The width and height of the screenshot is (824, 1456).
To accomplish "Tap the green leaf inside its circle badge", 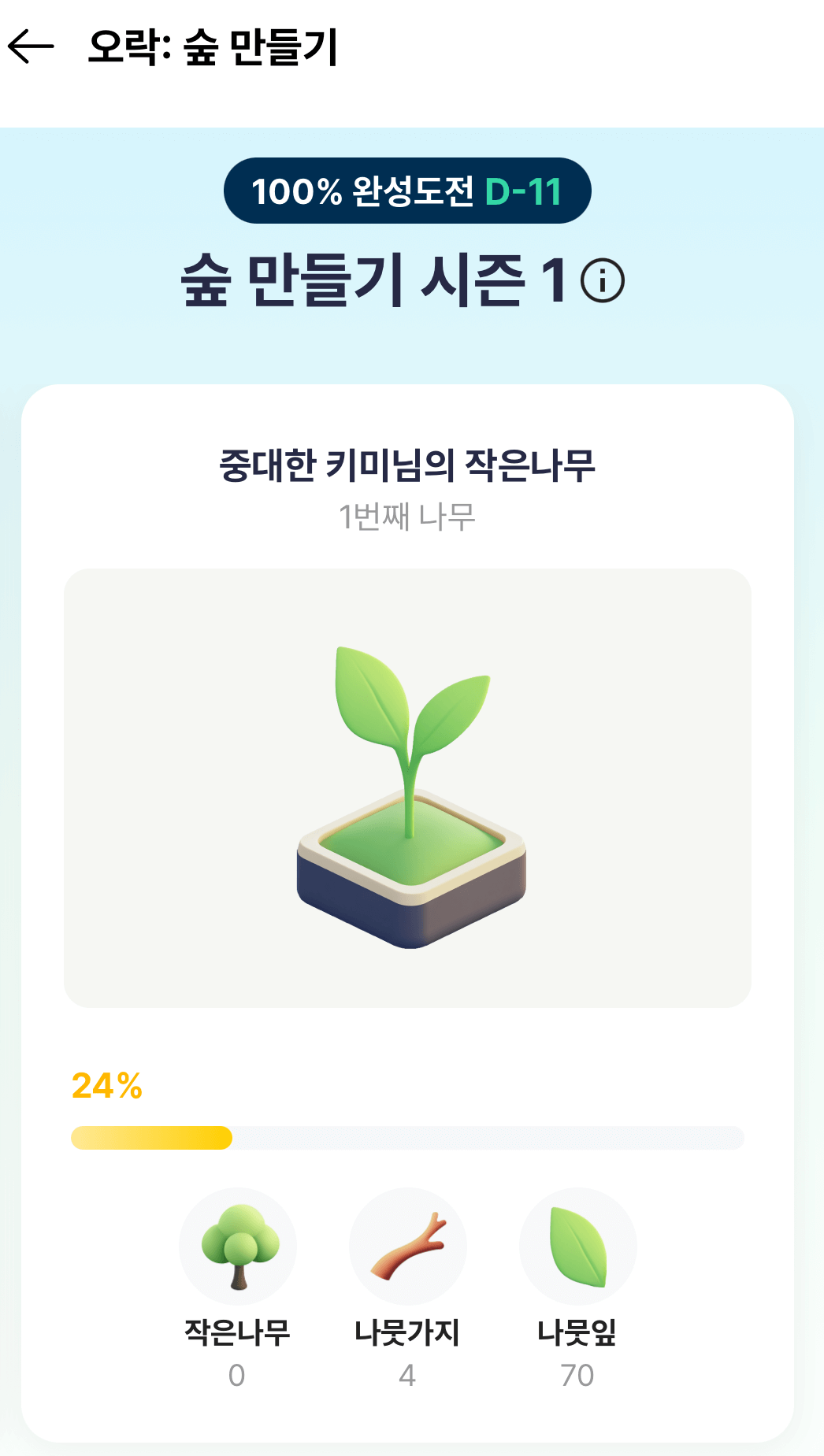I will coord(578,1247).
